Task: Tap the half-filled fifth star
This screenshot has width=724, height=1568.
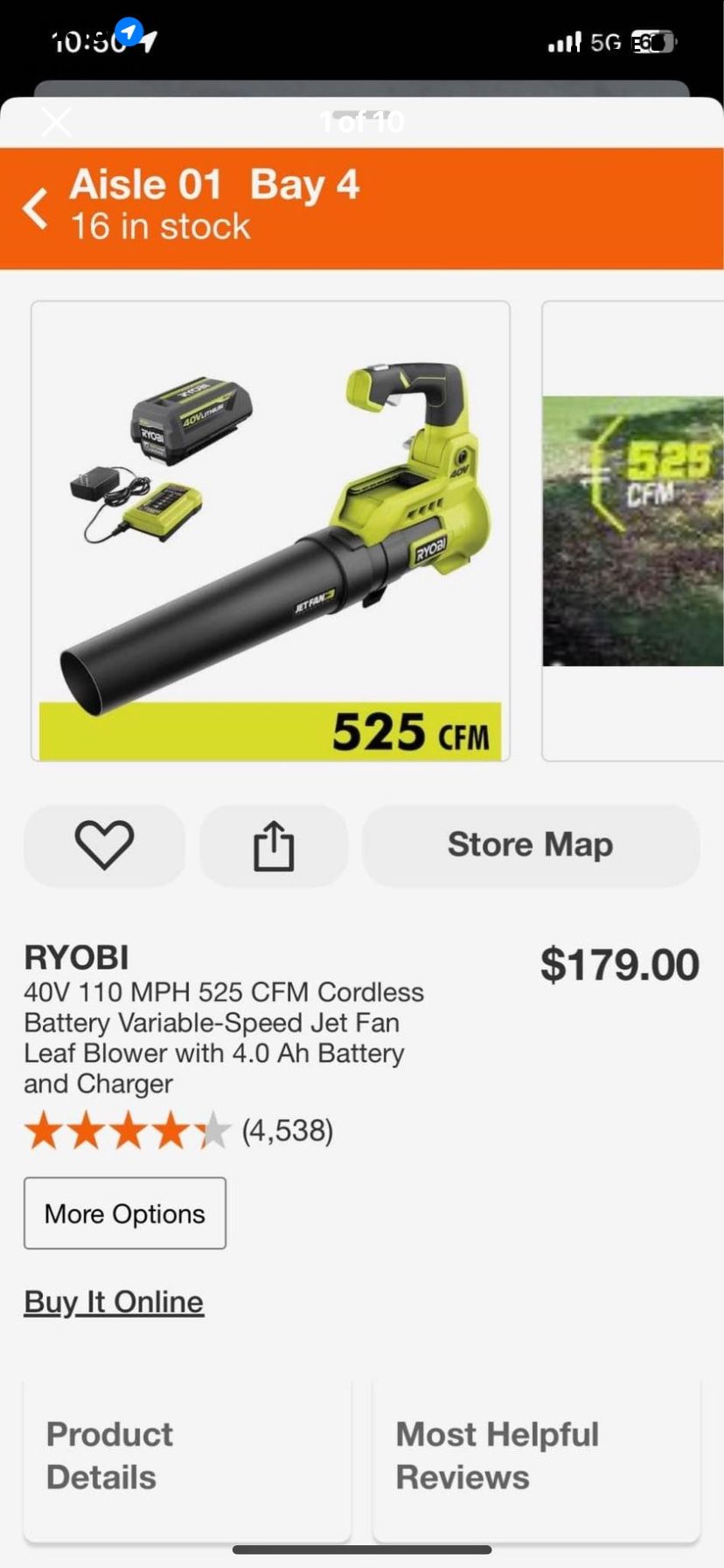Action: point(216,1130)
